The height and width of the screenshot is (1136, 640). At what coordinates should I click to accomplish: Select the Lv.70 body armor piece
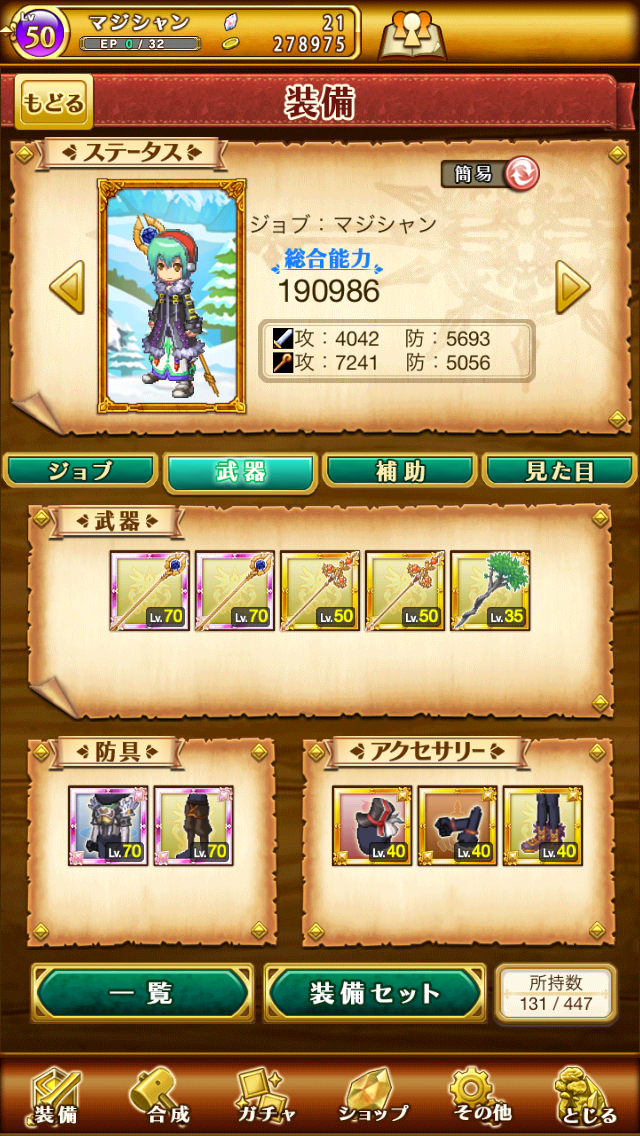108,825
